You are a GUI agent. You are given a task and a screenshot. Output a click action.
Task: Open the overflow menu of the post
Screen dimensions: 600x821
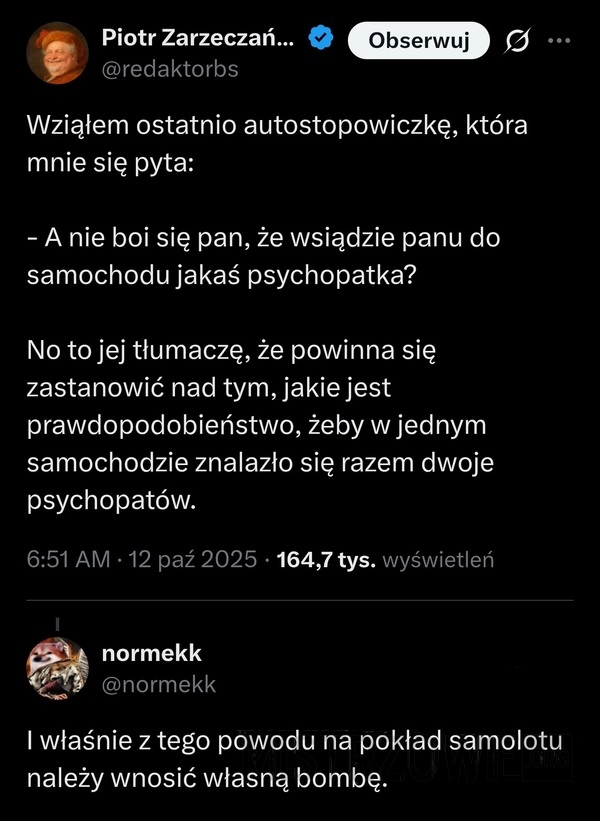[562, 41]
